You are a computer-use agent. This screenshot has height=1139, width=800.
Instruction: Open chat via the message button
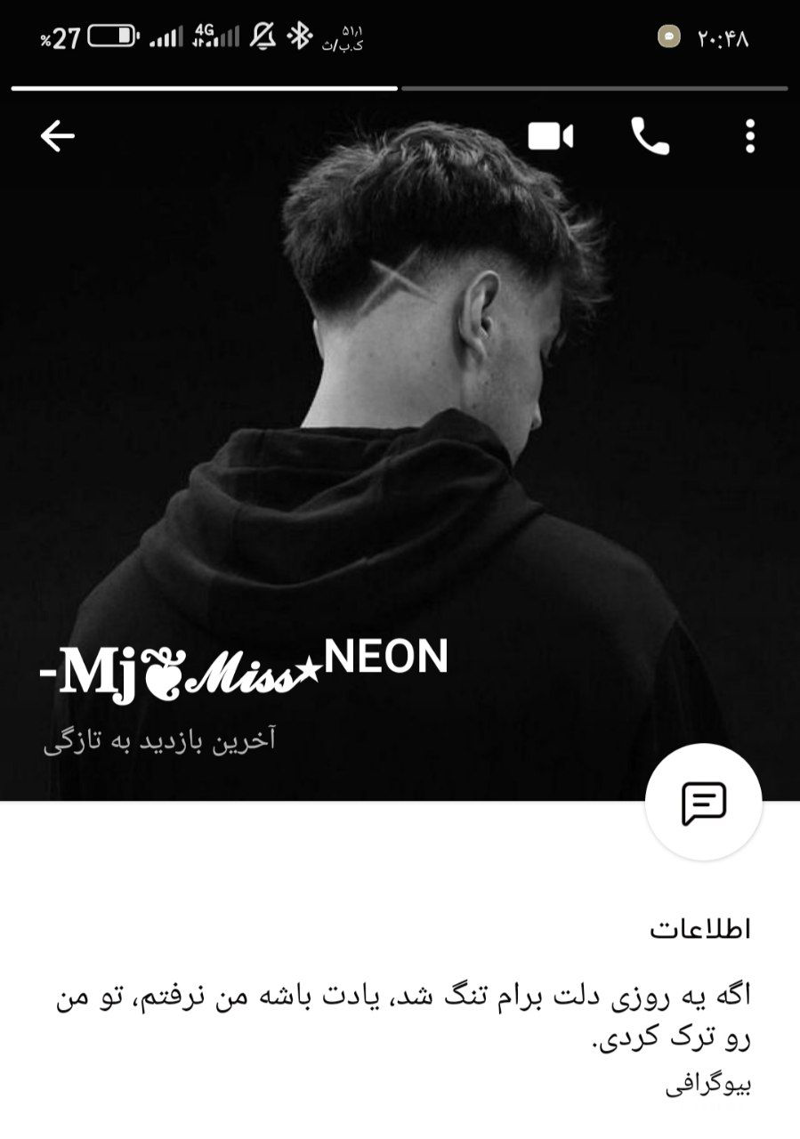(x=703, y=802)
